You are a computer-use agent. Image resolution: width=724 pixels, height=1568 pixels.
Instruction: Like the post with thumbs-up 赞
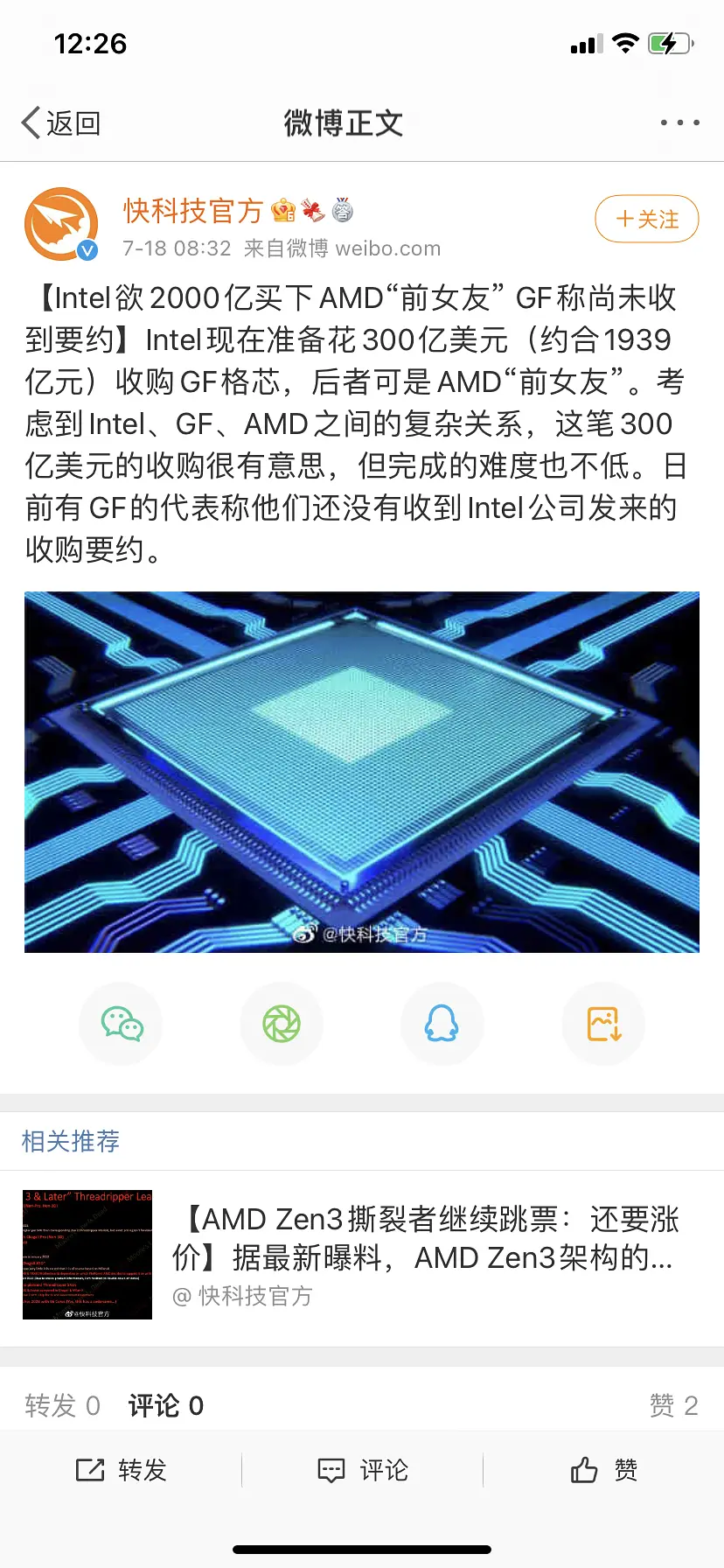coord(603,1470)
